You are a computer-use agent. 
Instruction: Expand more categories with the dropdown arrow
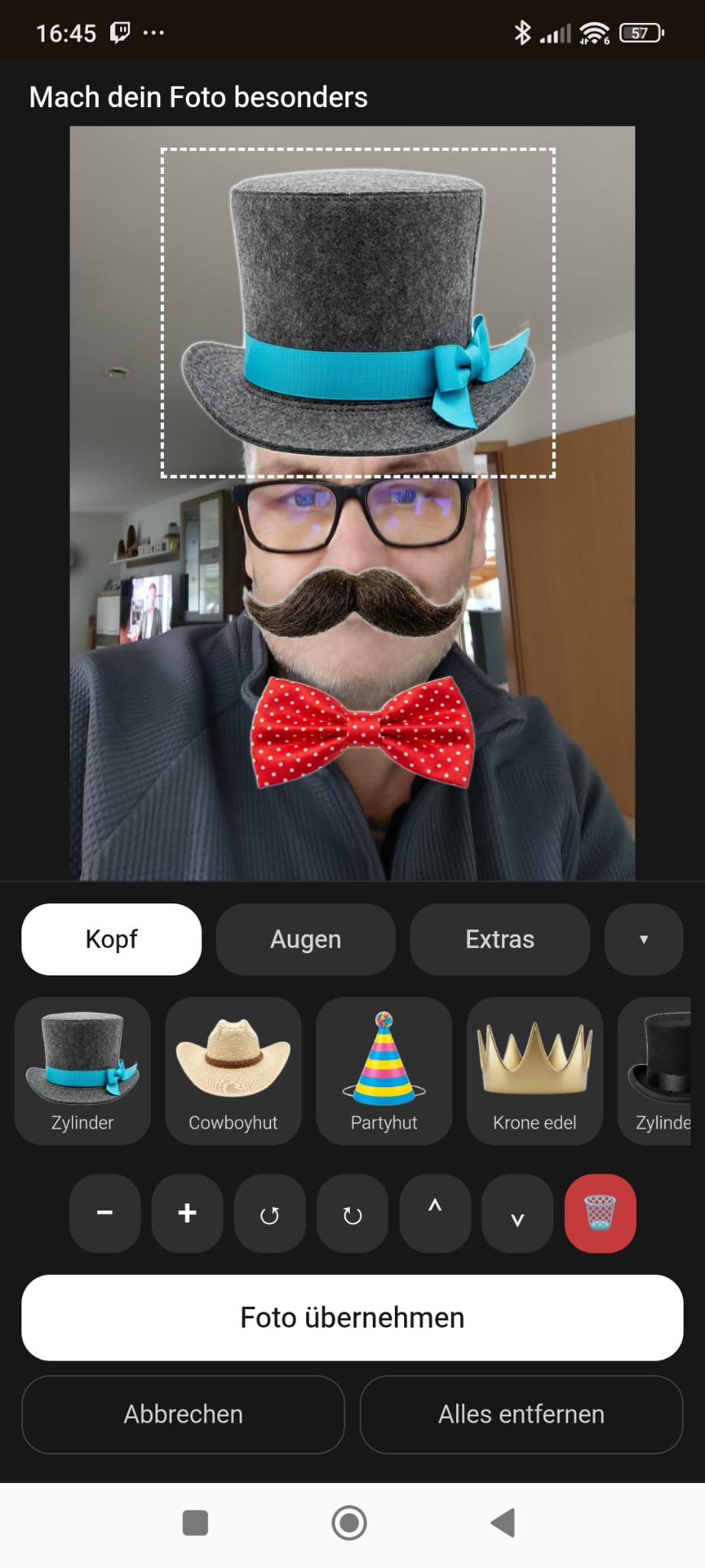coord(644,939)
